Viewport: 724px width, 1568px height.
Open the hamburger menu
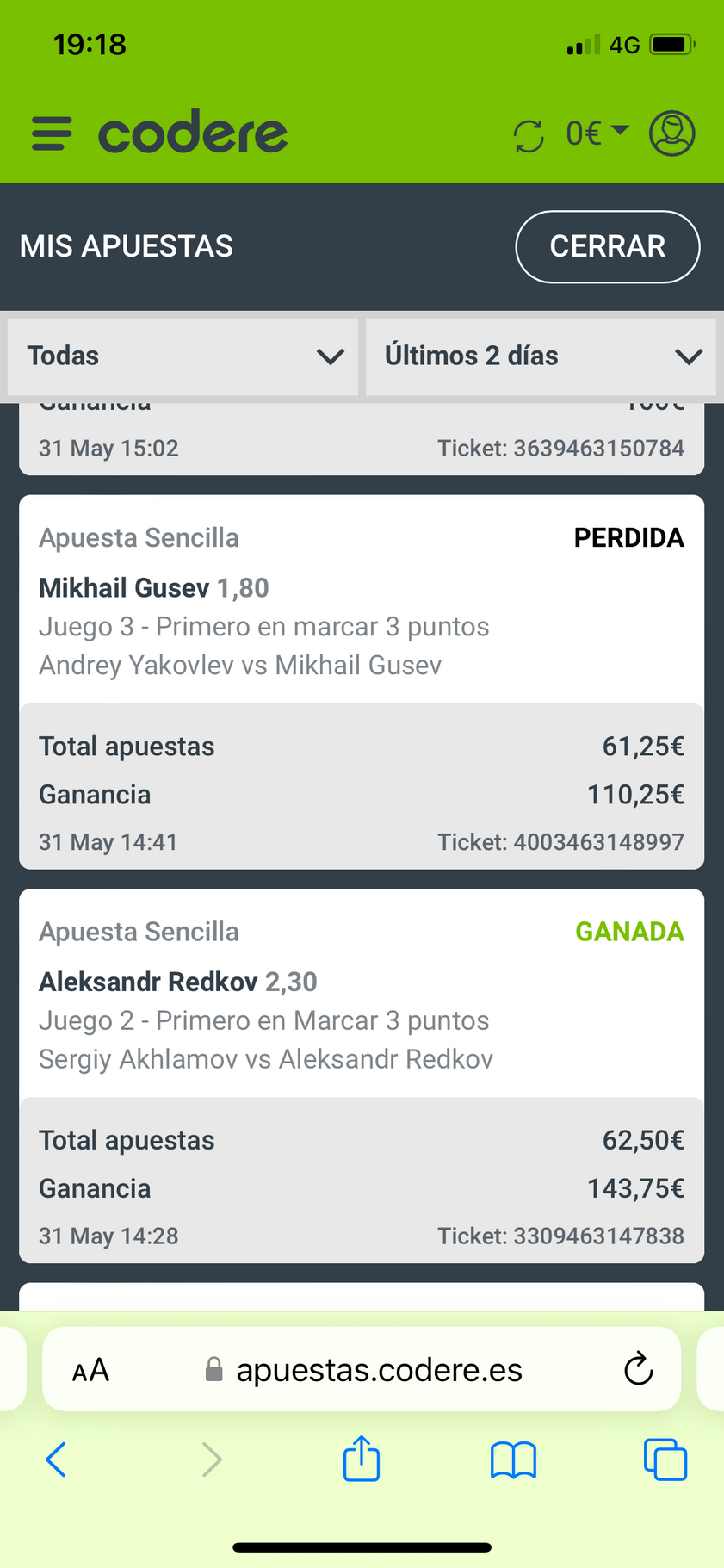coord(52,133)
